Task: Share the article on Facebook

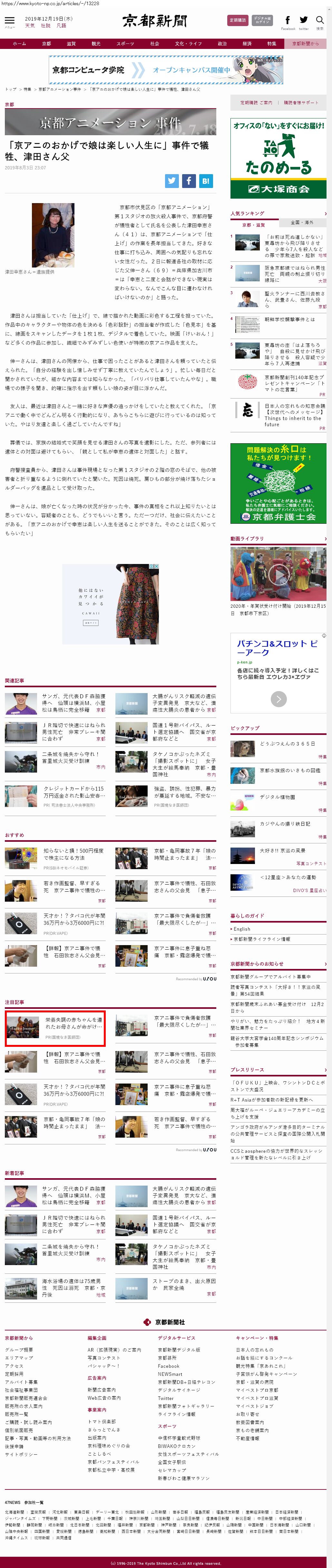Action: [x=189, y=181]
